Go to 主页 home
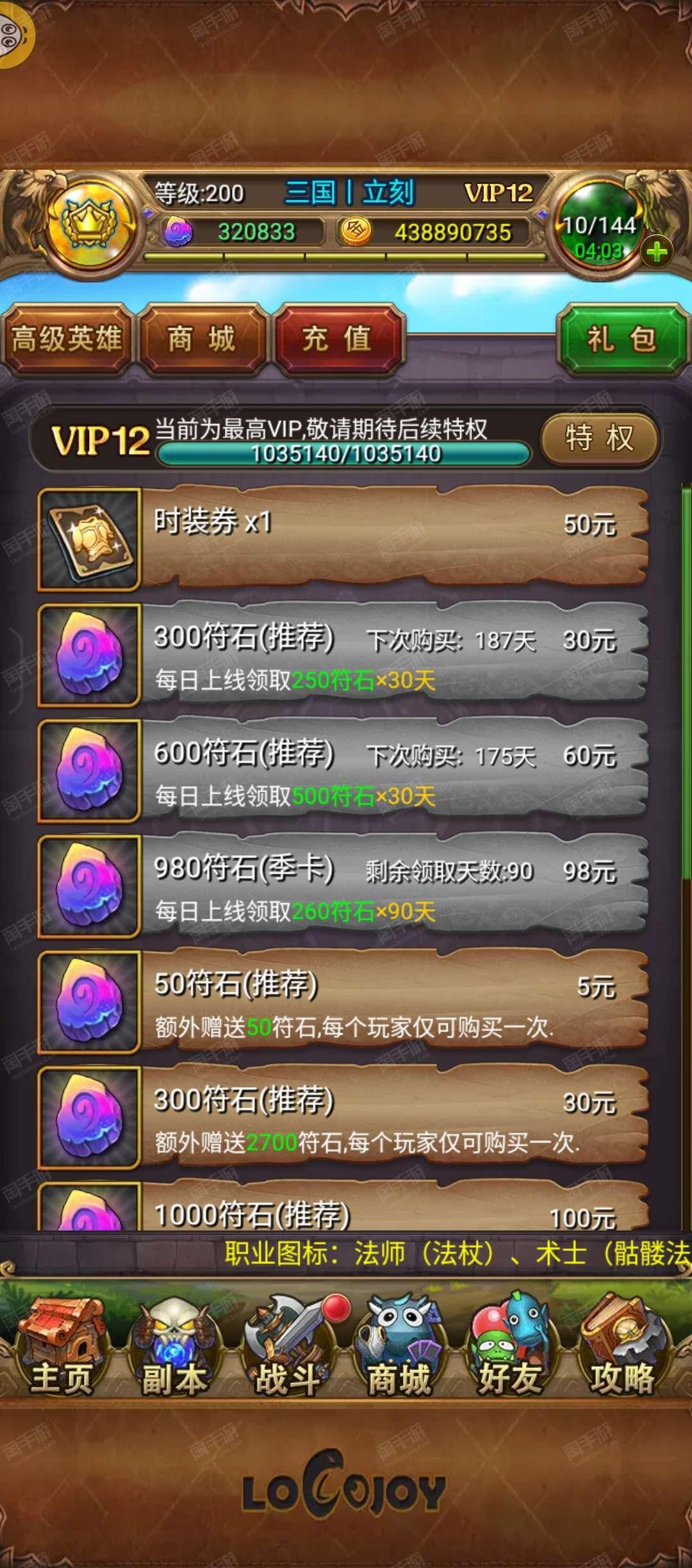692x1568 pixels. point(62,1345)
